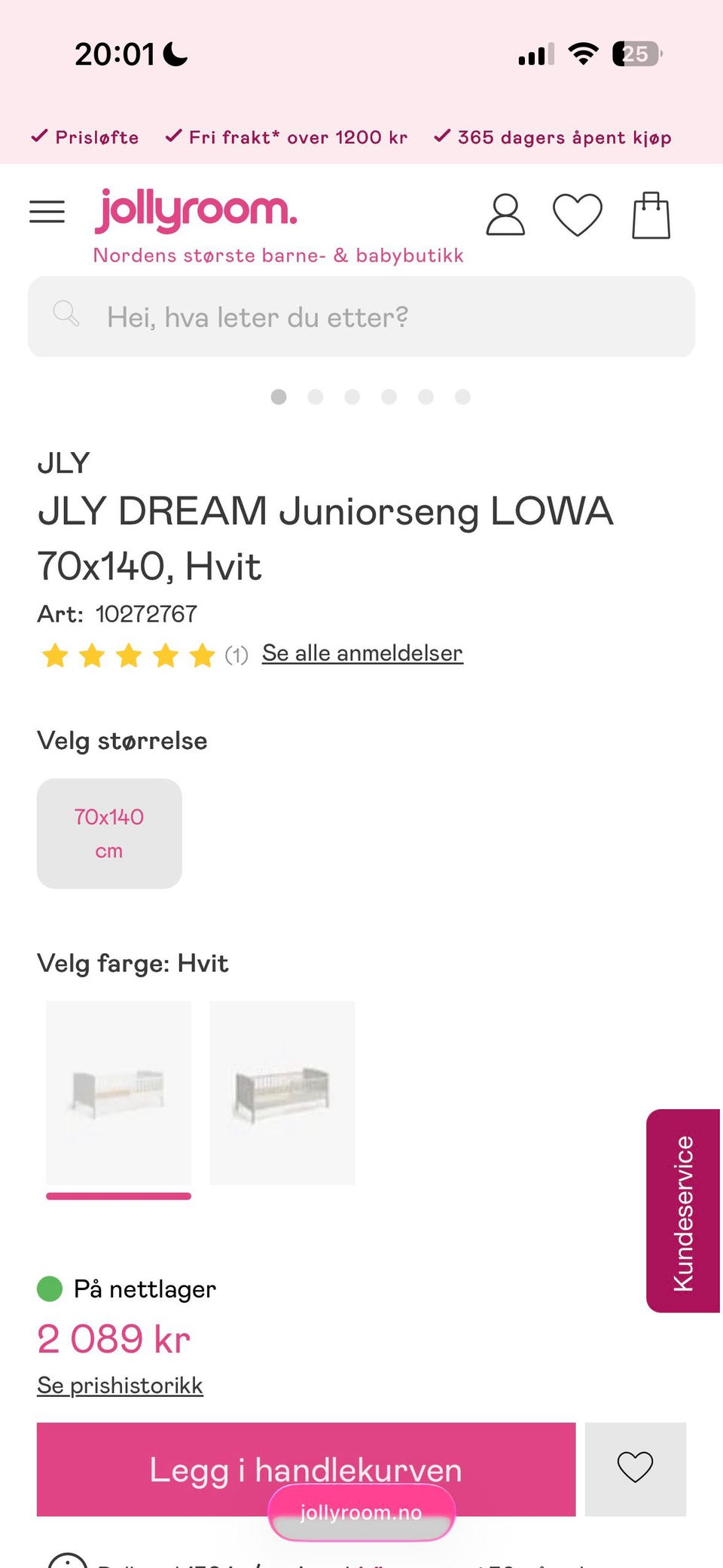Choose the grey bed colour thumbnail
Image resolution: width=723 pixels, height=1568 pixels.
pyautogui.click(x=282, y=1093)
